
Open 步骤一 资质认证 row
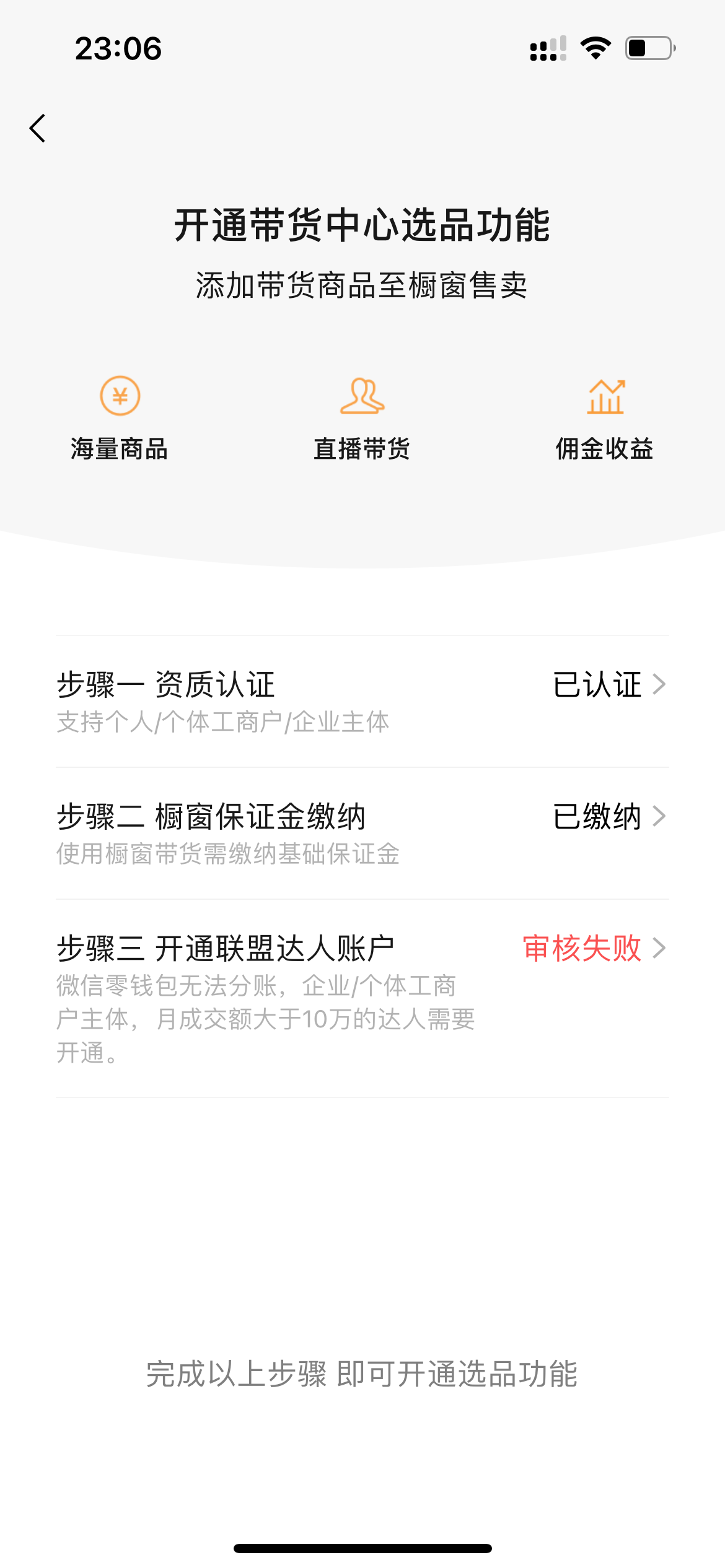click(362, 702)
